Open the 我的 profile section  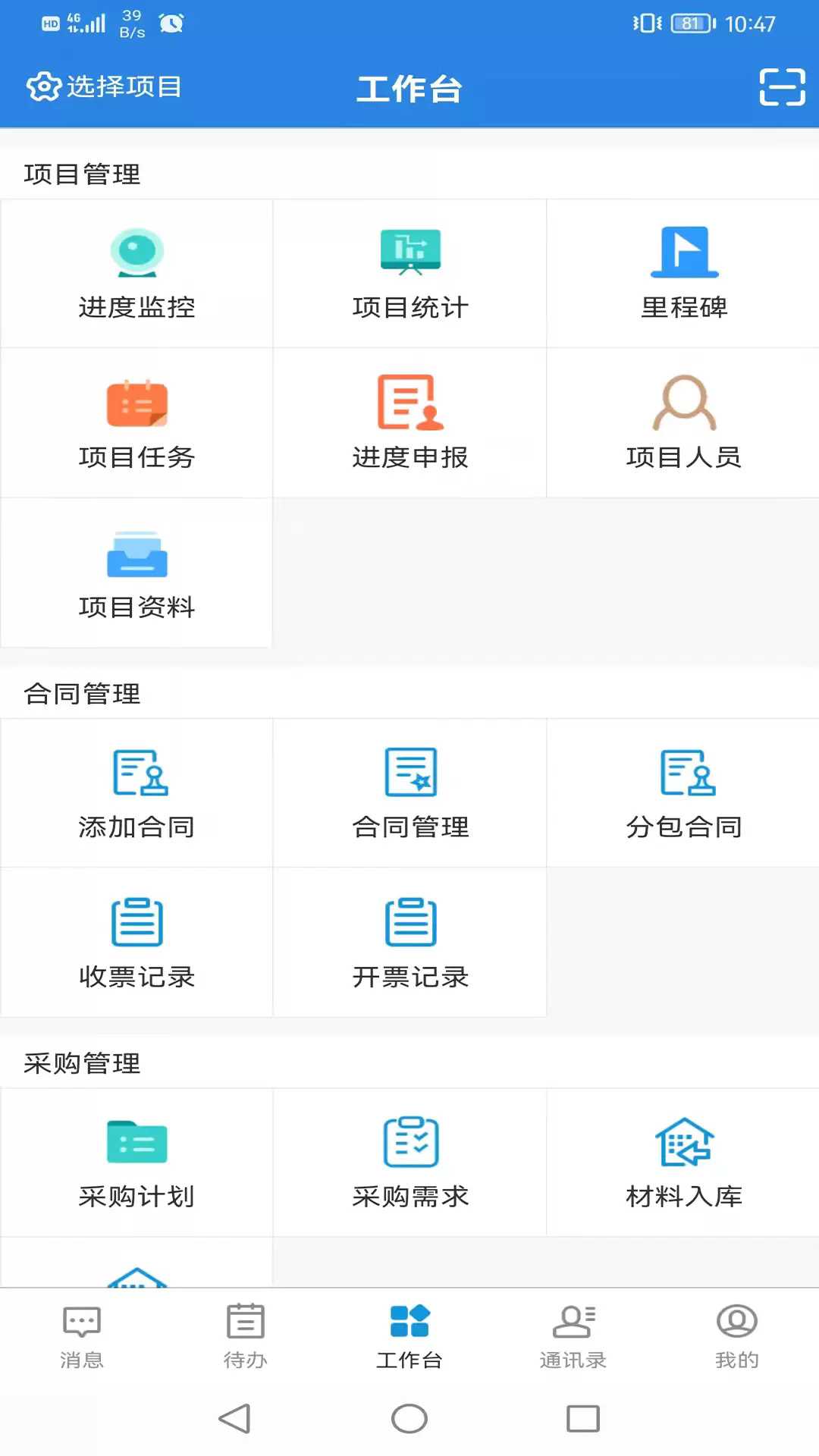click(x=735, y=1337)
